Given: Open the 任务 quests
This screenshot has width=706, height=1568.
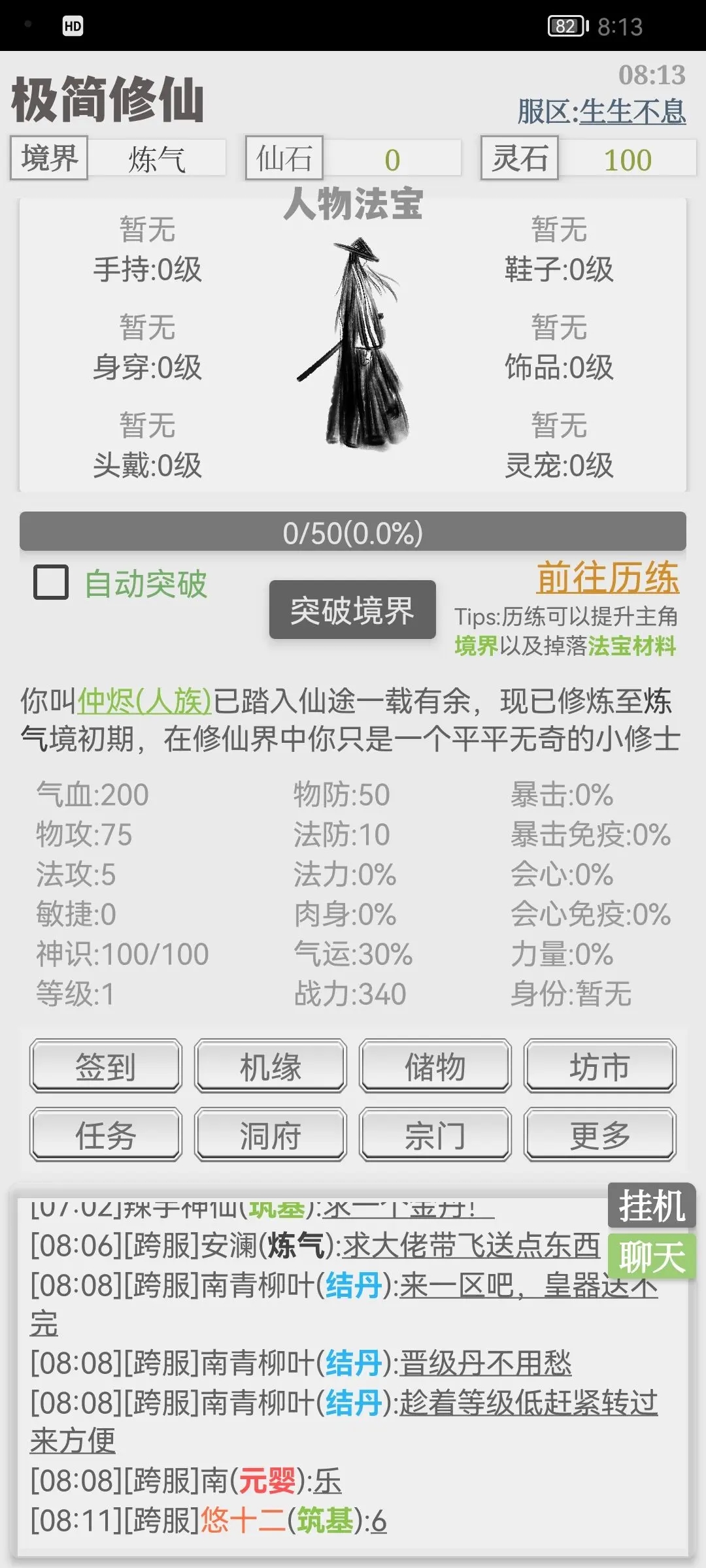Looking at the screenshot, I should [105, 1134].
